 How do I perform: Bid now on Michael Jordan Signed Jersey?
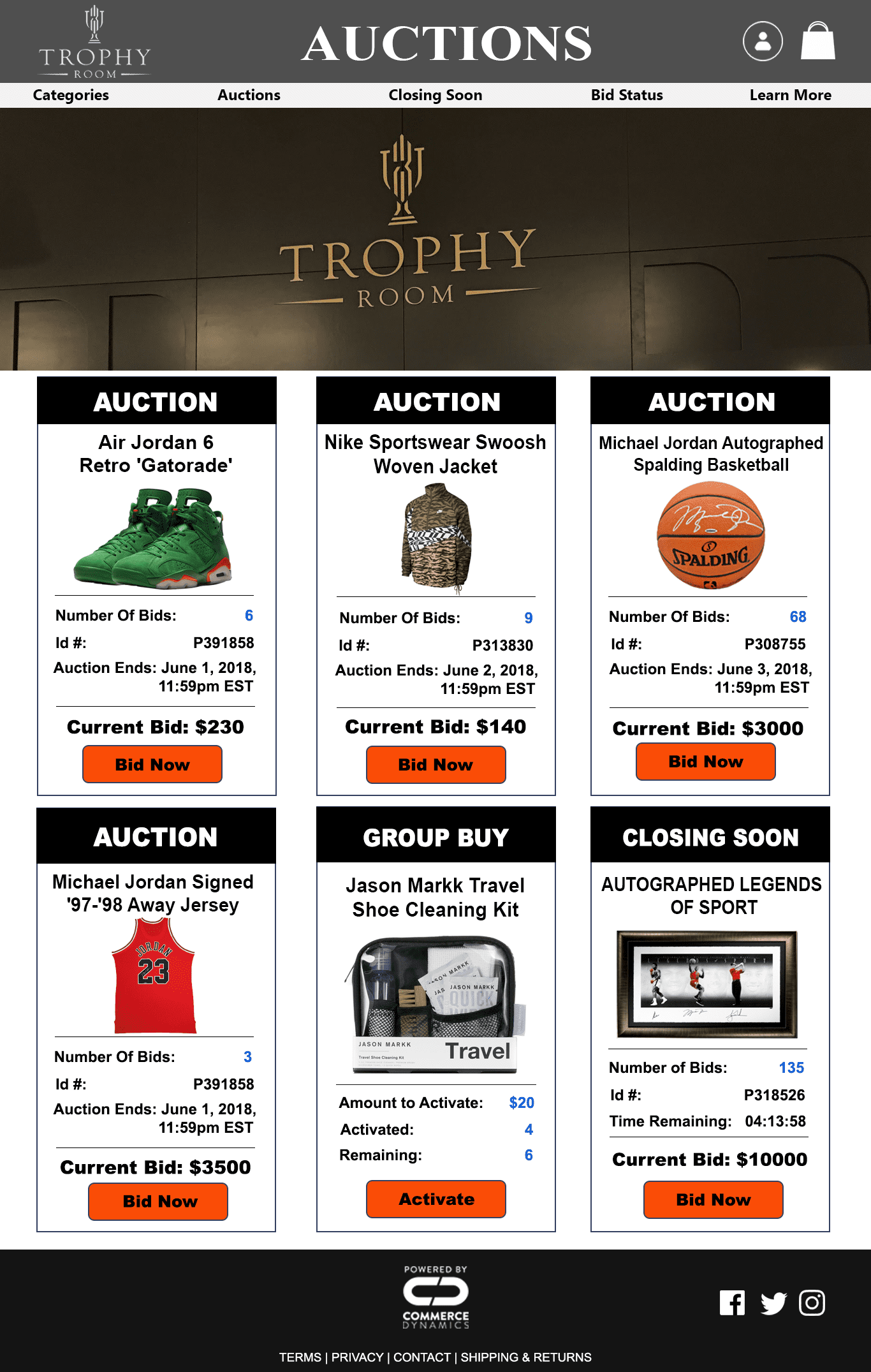coord(158,1201)
